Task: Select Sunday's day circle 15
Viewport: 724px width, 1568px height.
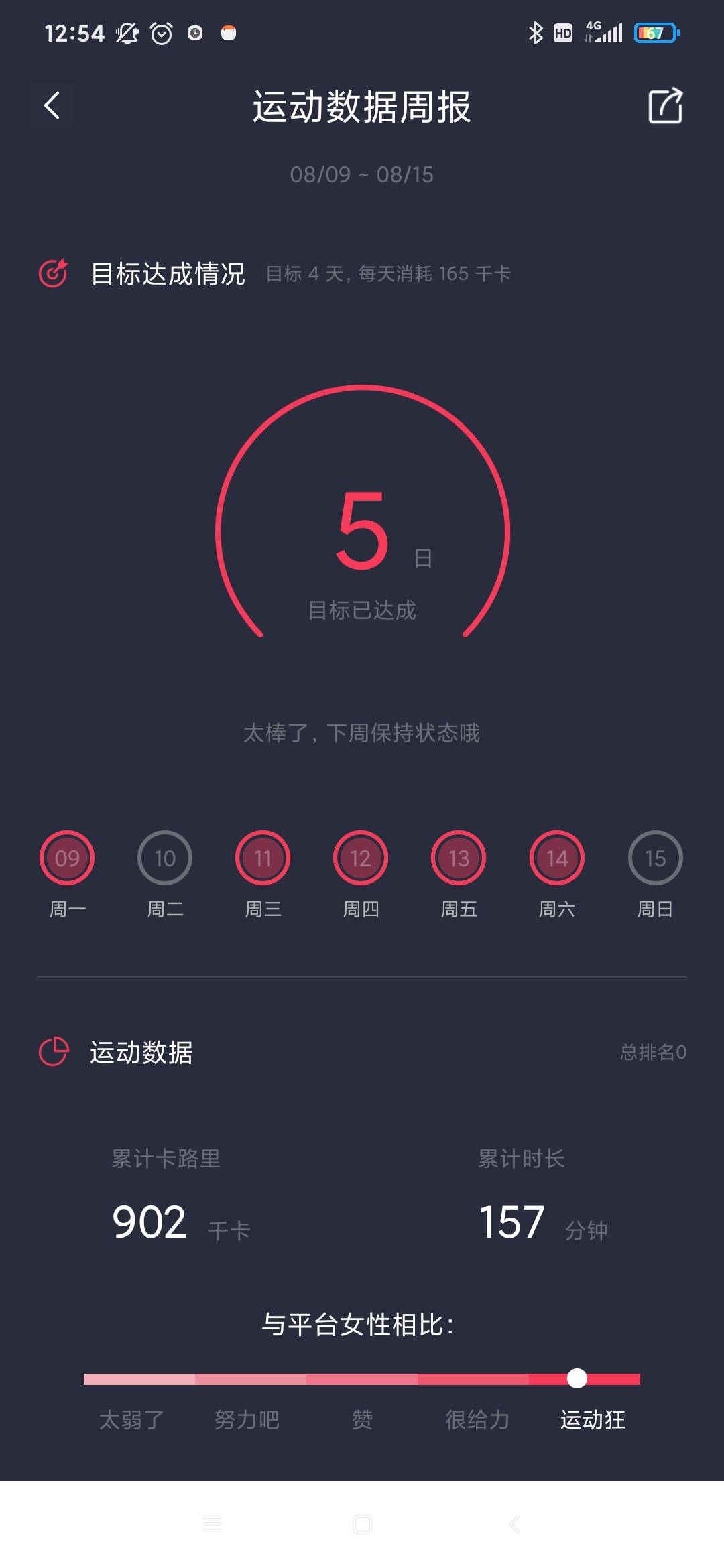Action: 655,858
